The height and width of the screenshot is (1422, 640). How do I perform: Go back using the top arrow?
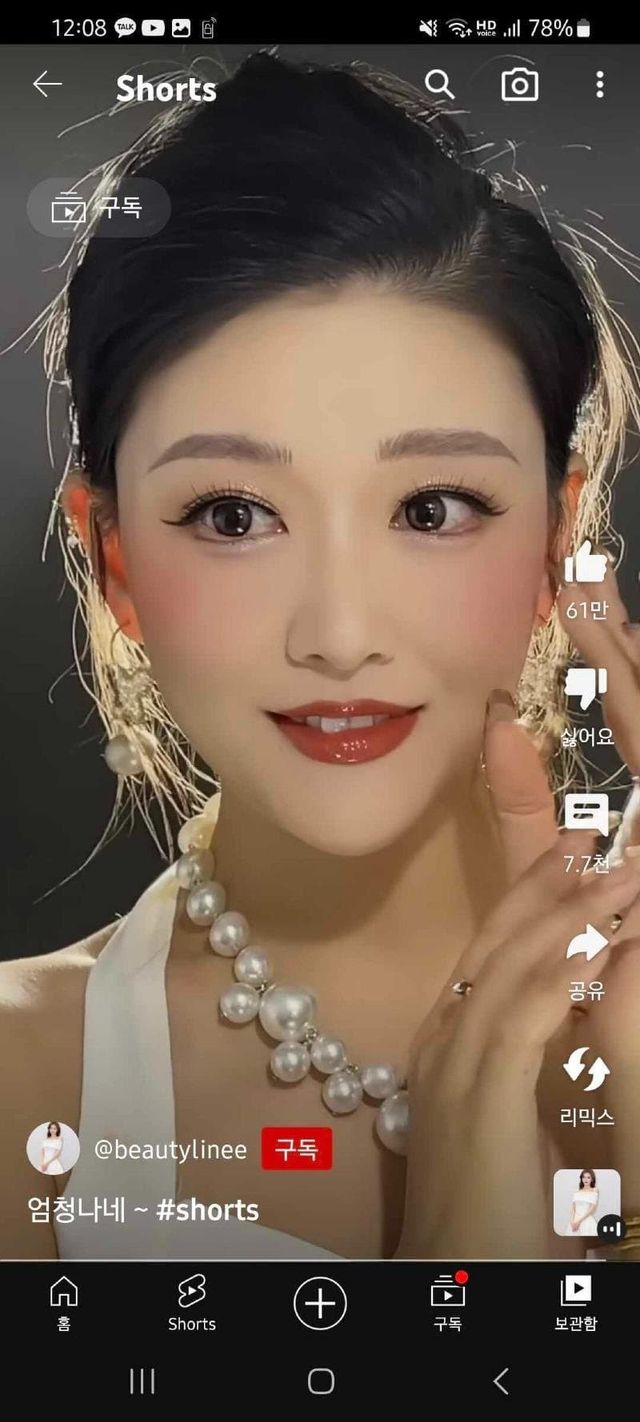tap(47, 85)
